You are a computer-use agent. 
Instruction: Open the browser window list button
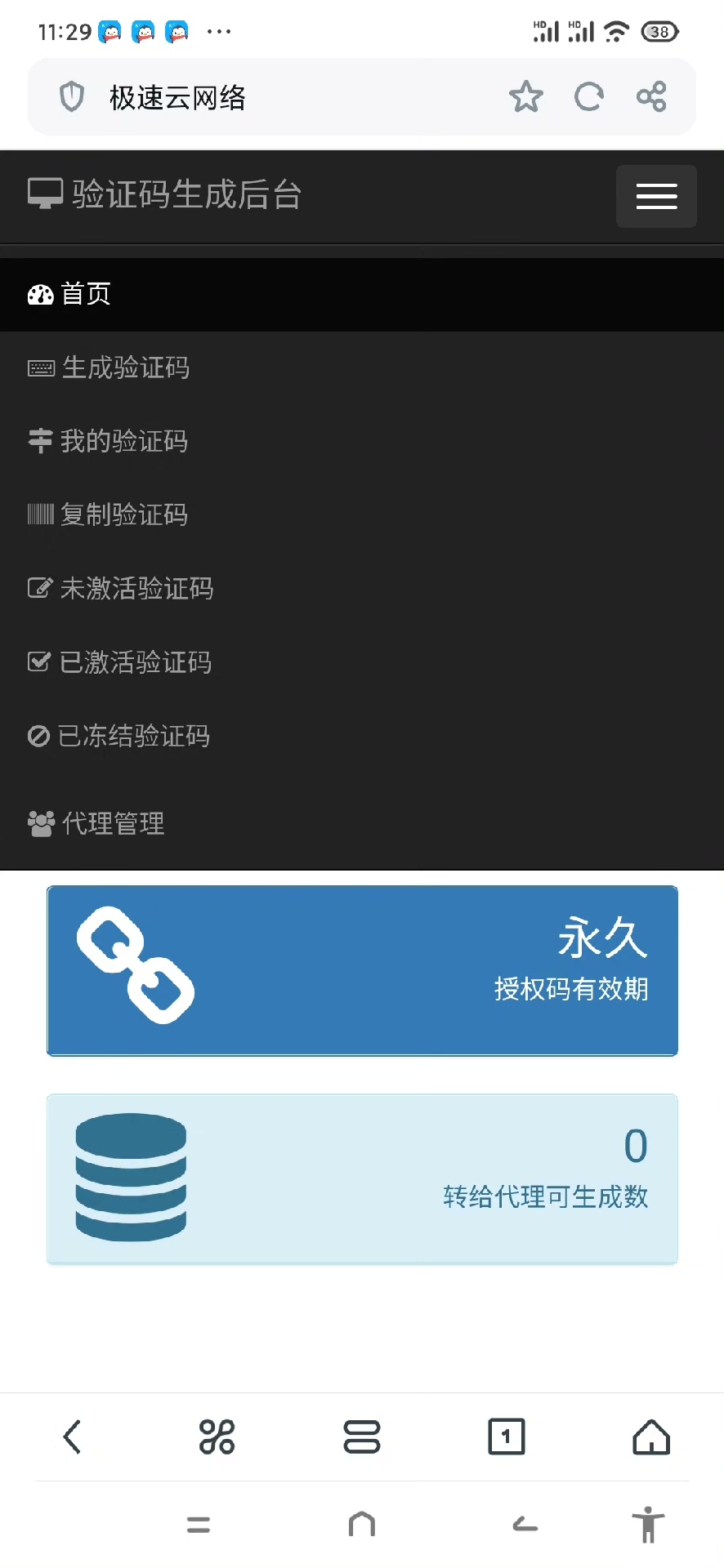pyautogui.click(x=362, y=1437)
